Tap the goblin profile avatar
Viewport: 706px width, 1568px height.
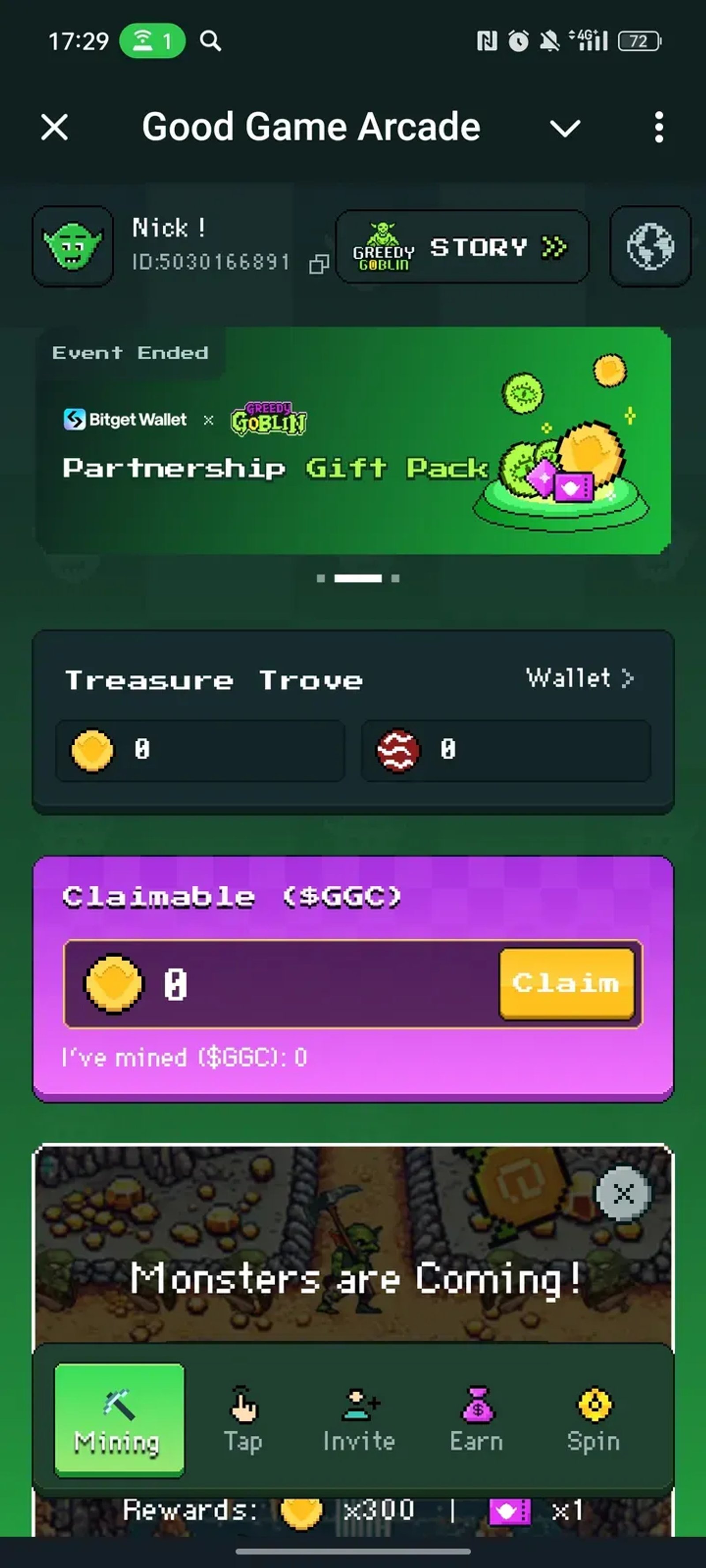[72, 246]
